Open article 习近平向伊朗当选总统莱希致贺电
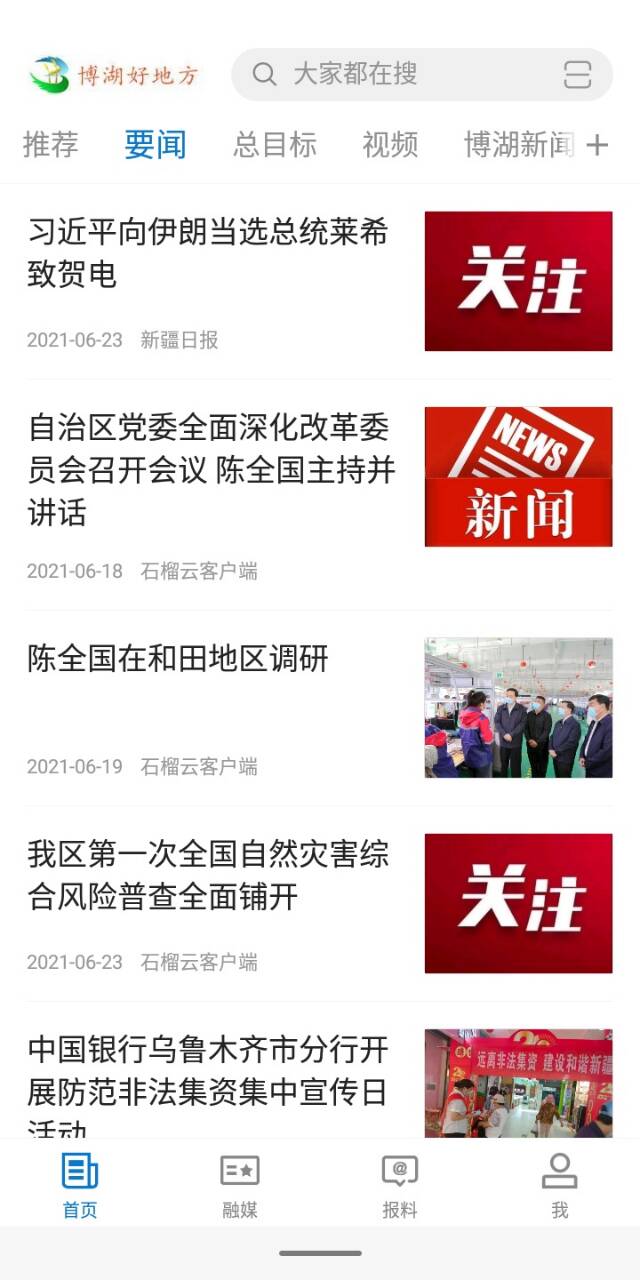 (x=208, y=253)
